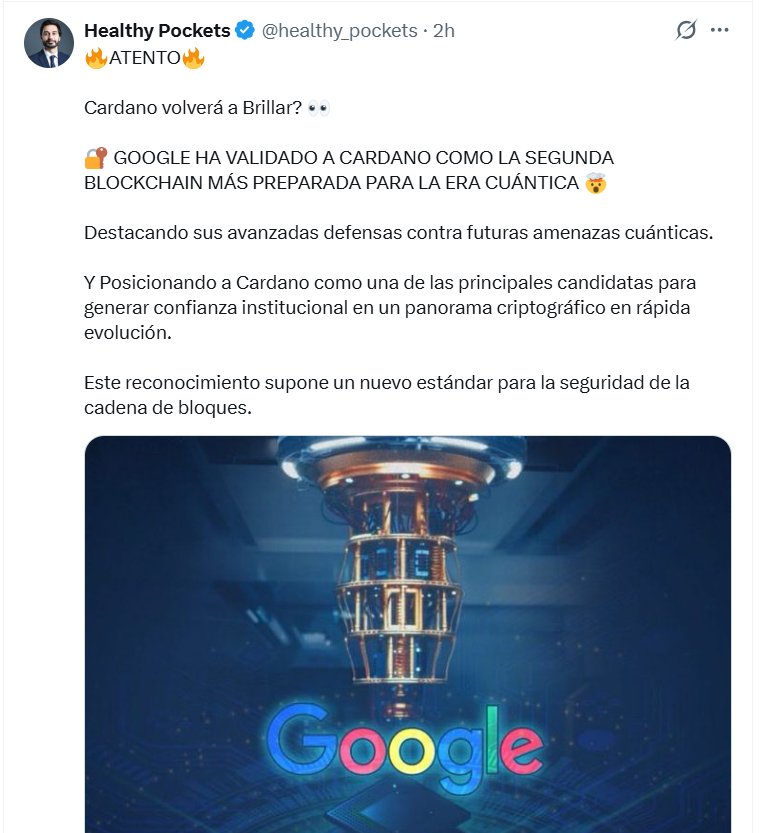Open the @healthy_pockets handle
The height and width of the screenshot is (833, 783).
(x=339, y=31)
